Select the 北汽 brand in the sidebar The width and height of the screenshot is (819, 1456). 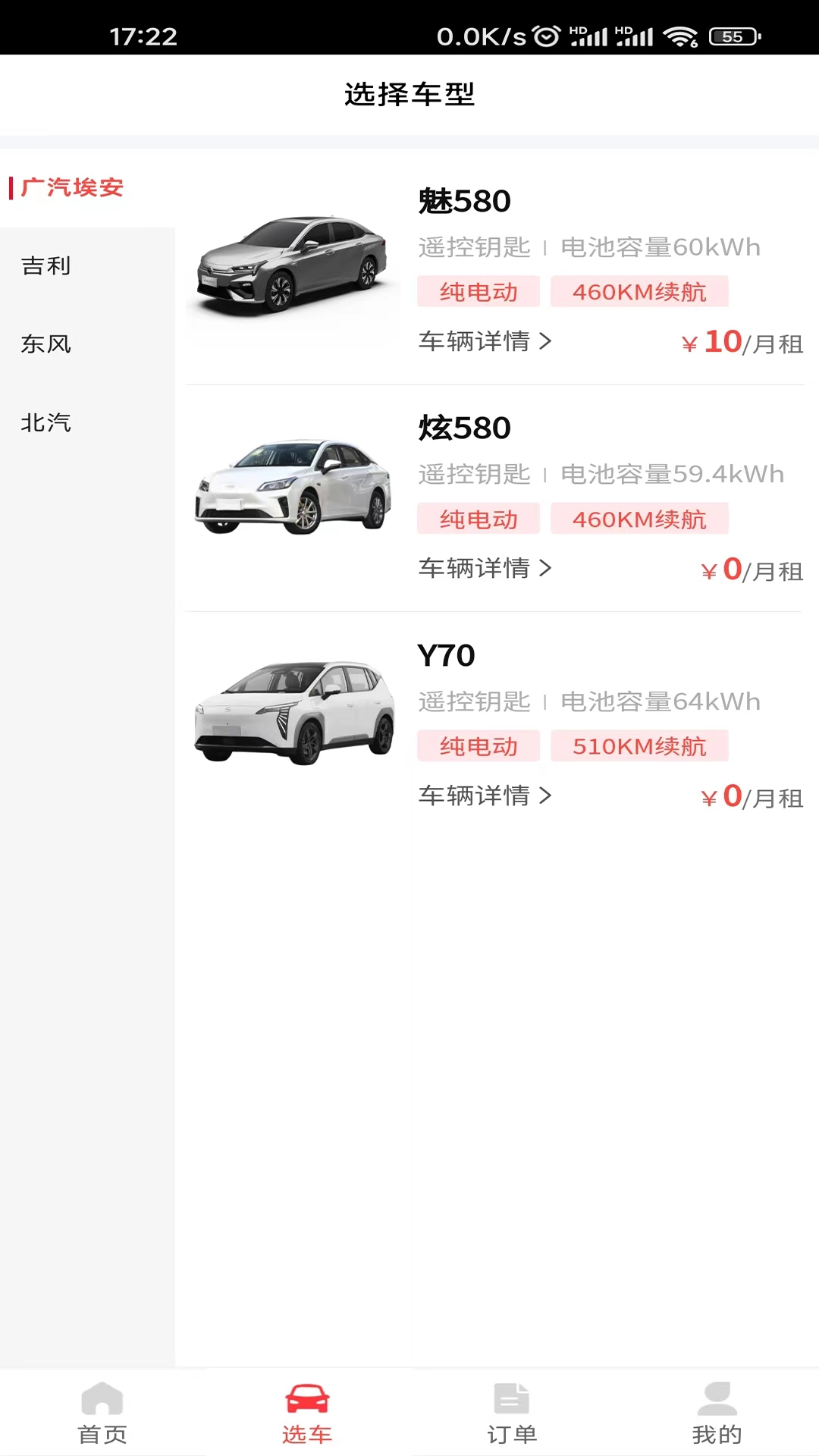point(45,423)
